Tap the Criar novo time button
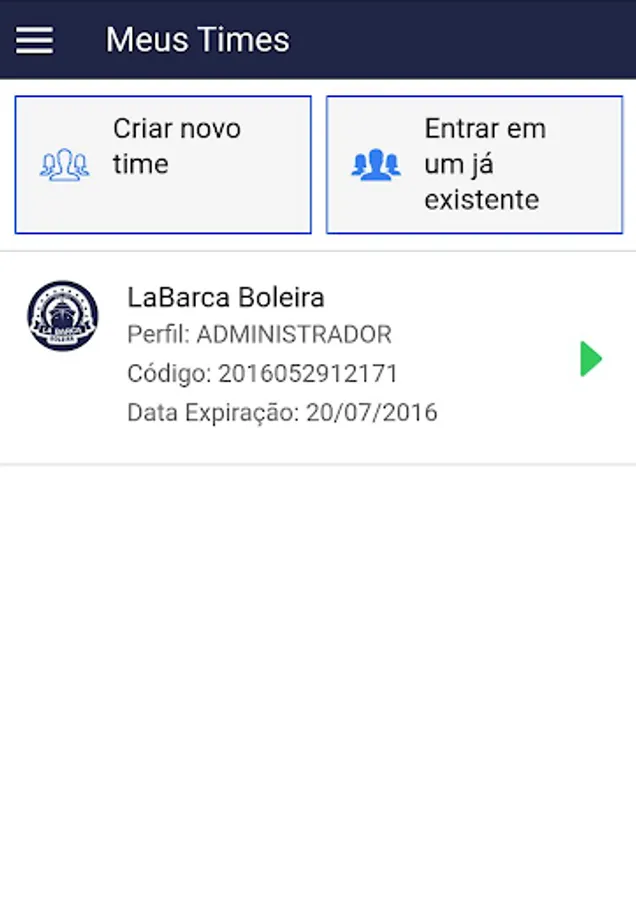This screenshot has width=636, height=900. 163,165
